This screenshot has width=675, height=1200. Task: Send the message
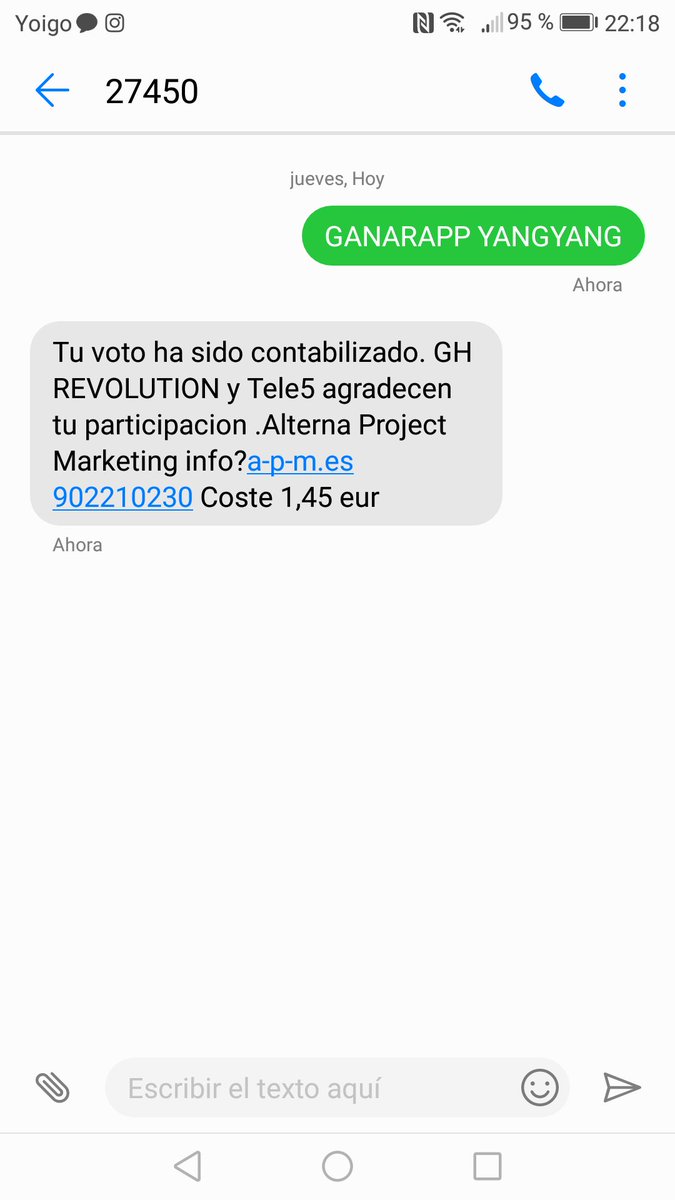tap(621, 1087)
